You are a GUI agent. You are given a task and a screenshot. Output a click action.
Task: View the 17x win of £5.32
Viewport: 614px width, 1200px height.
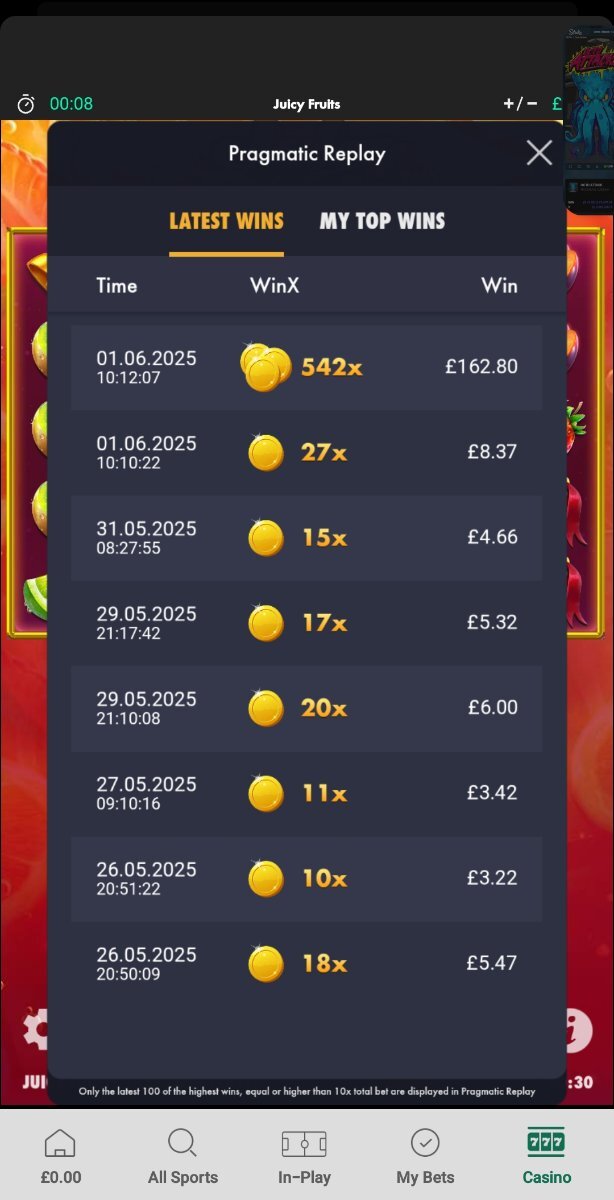(x=306, y=622)
